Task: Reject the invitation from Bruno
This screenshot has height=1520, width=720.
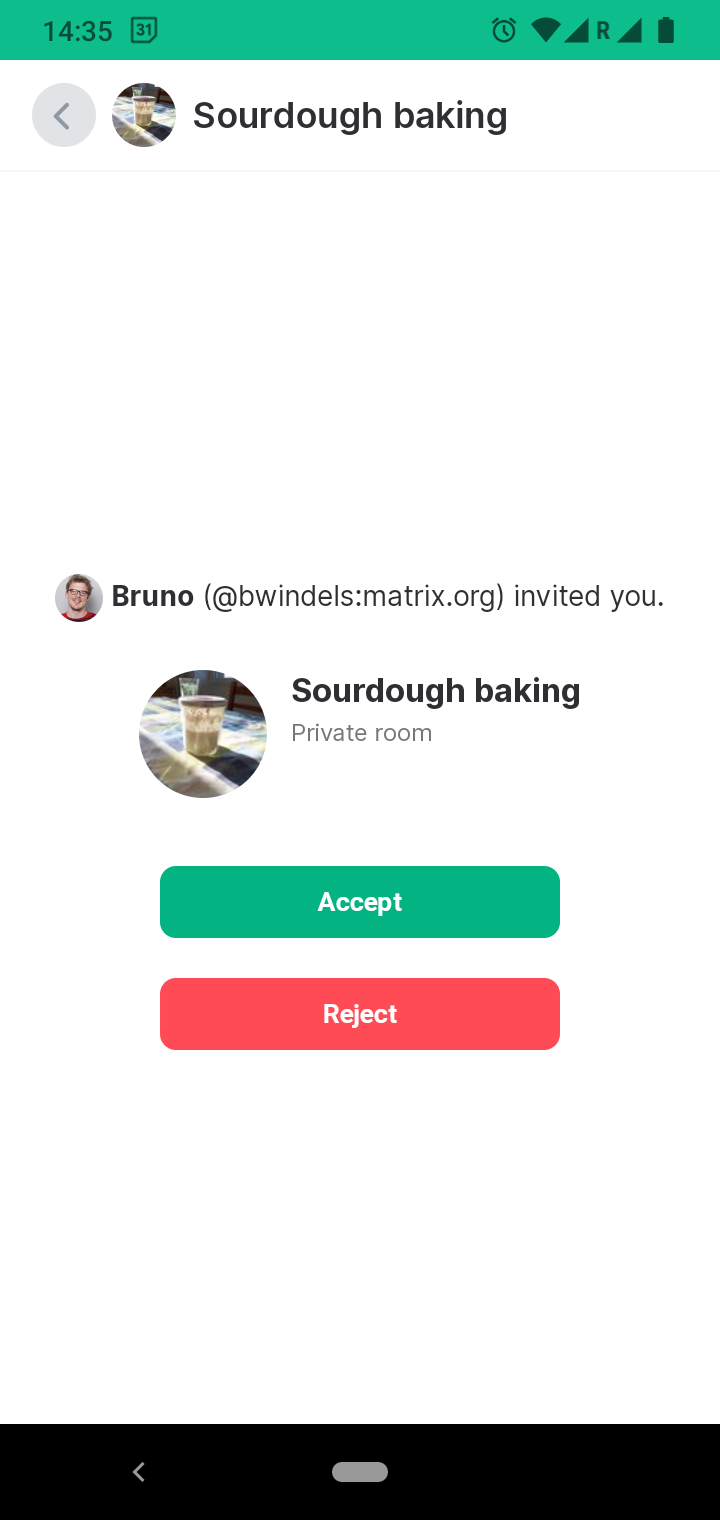Action: (360, 1014)
